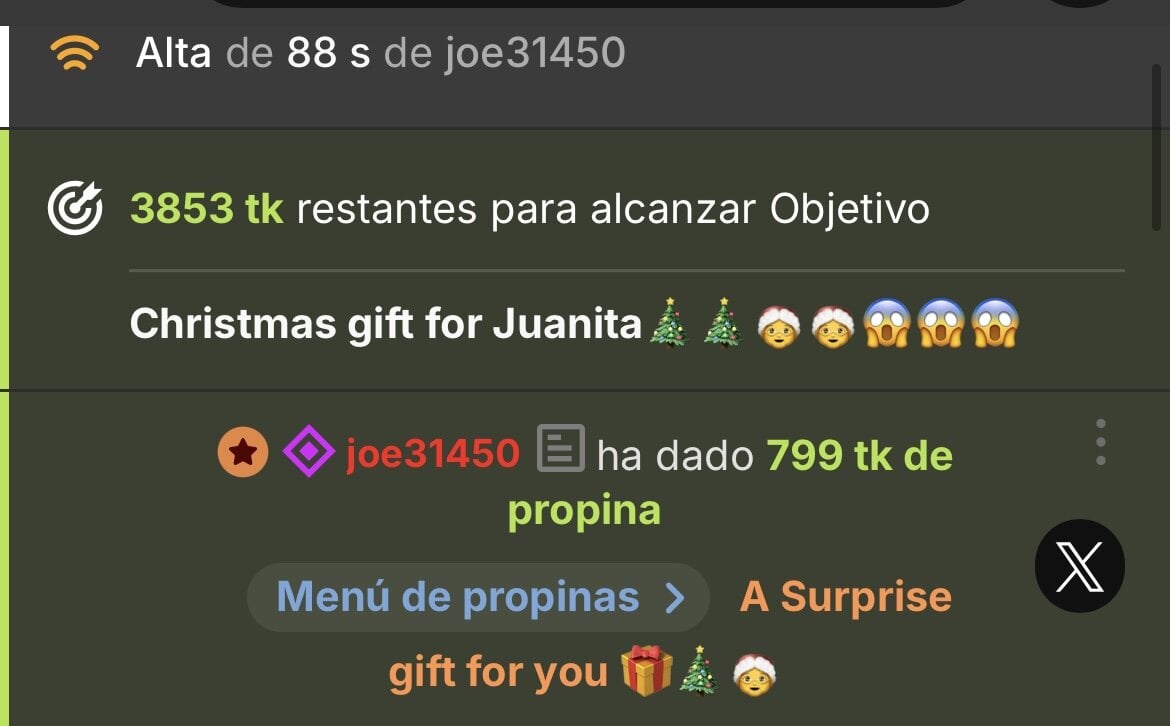Open the message options three-dot menu

tap(1100, 442)
